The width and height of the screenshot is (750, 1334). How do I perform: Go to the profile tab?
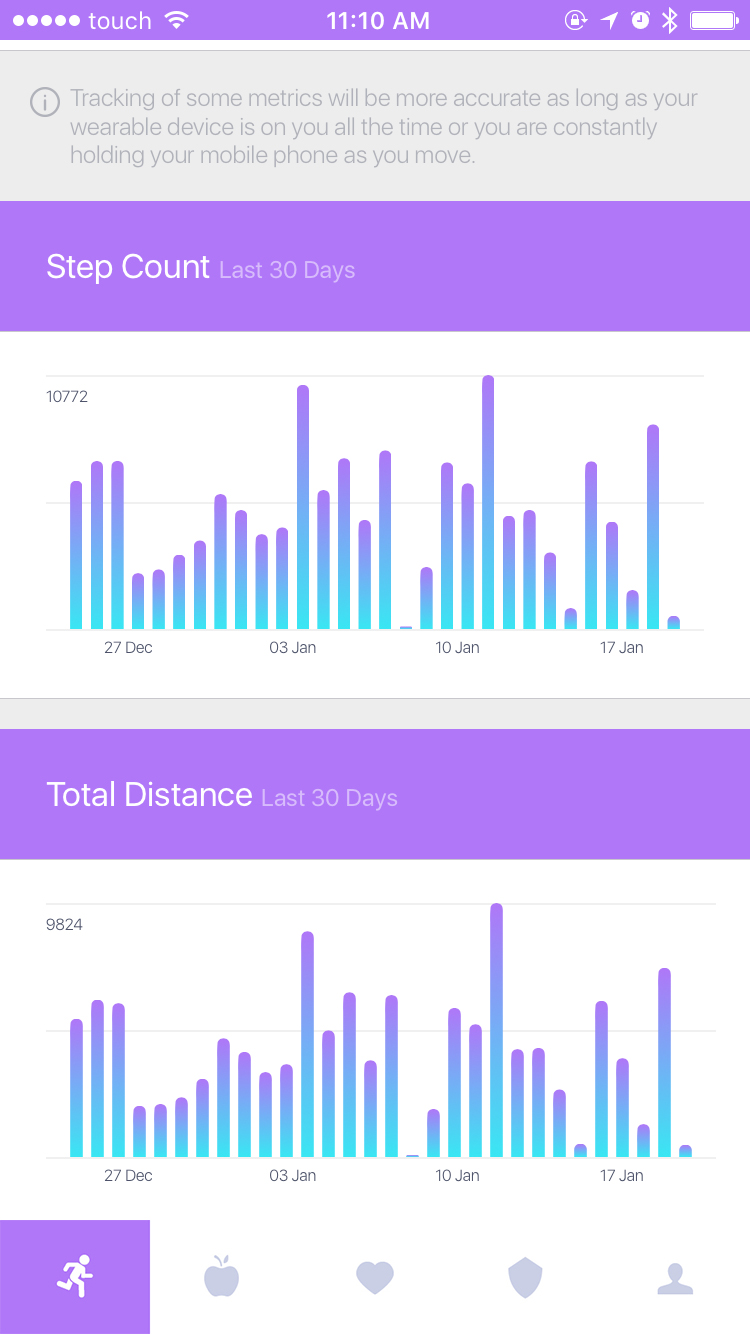[675, 1277]
